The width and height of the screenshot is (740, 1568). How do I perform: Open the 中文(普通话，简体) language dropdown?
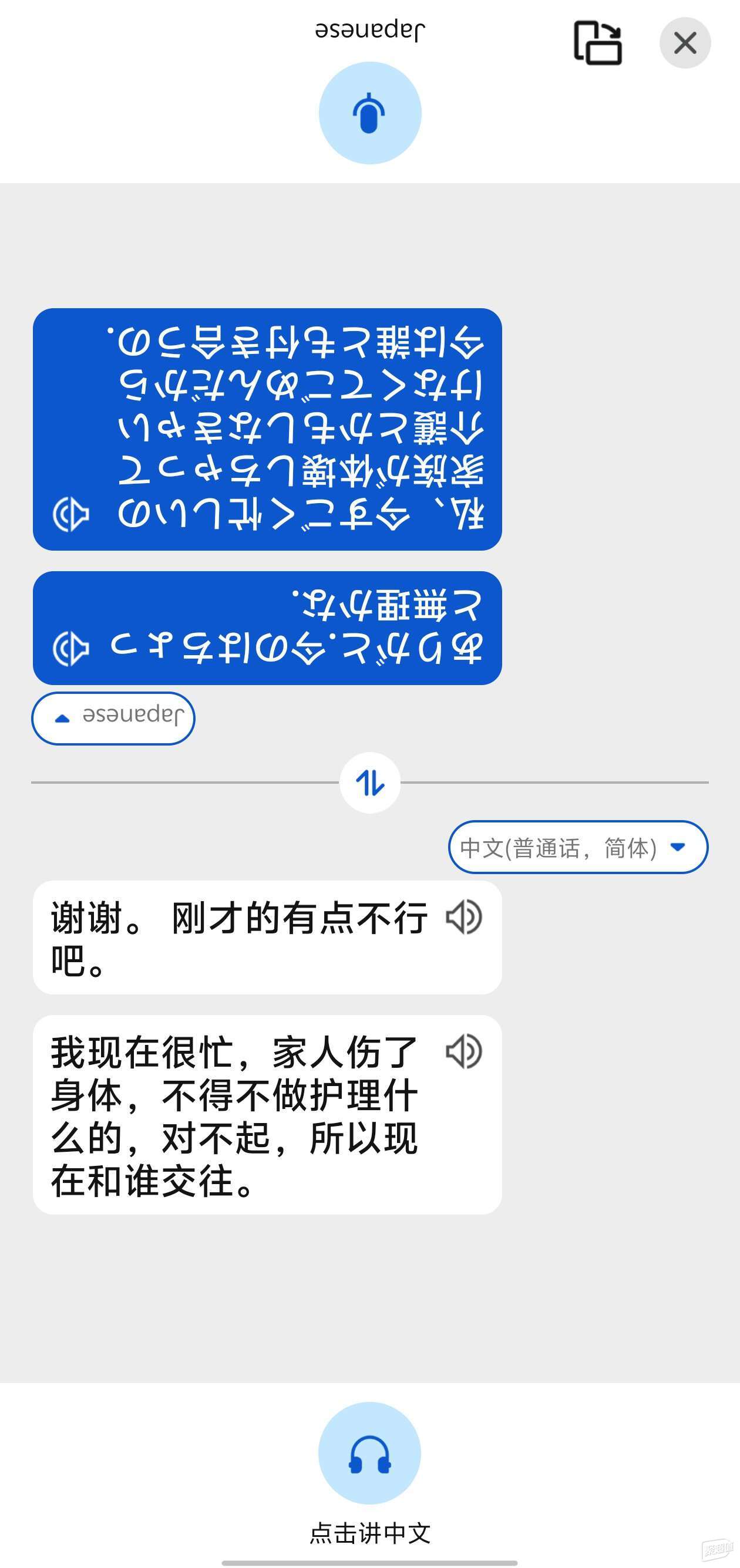click(577, 847)
